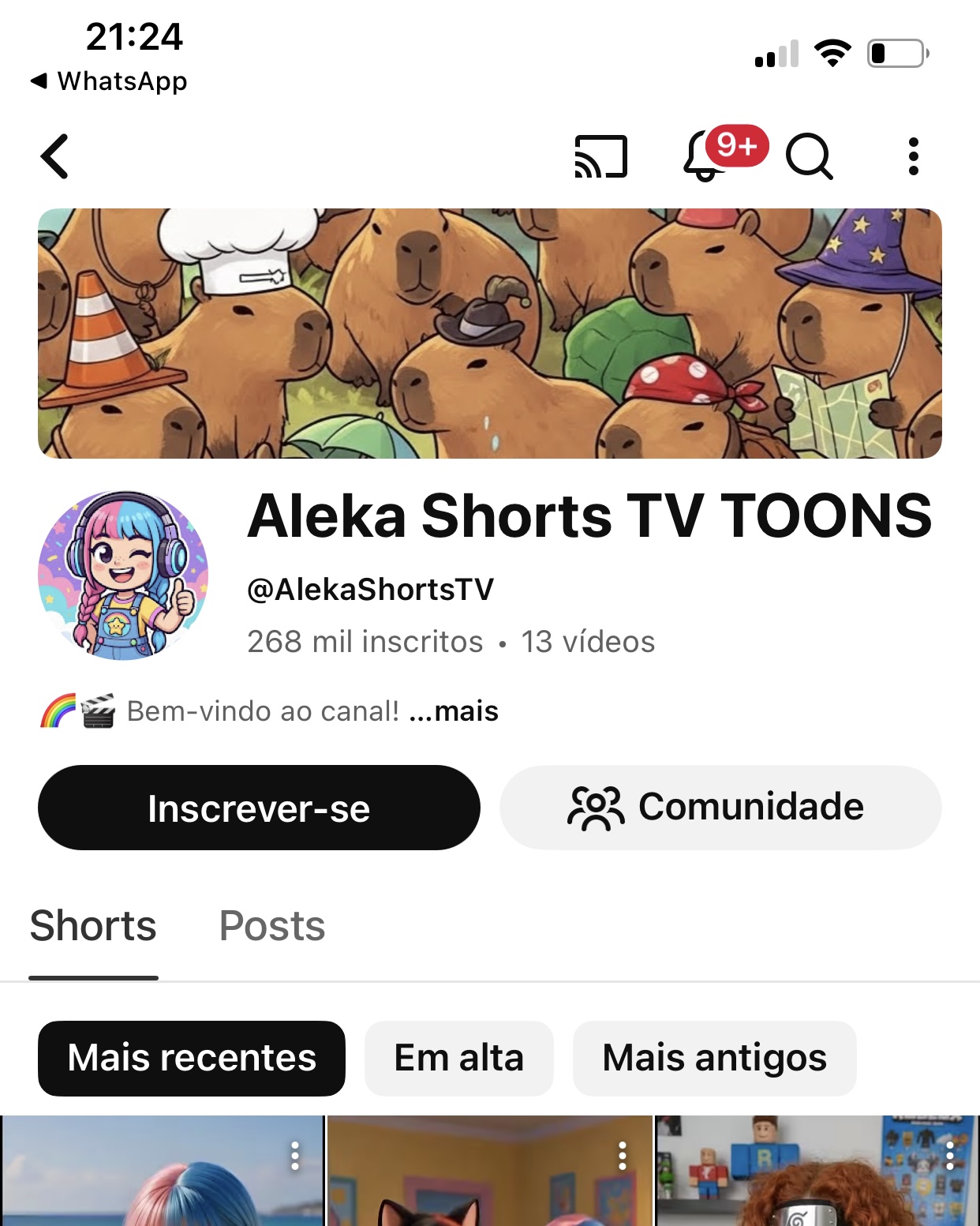Return to WhatsApp from the status bar

click(x=109, y=81)
